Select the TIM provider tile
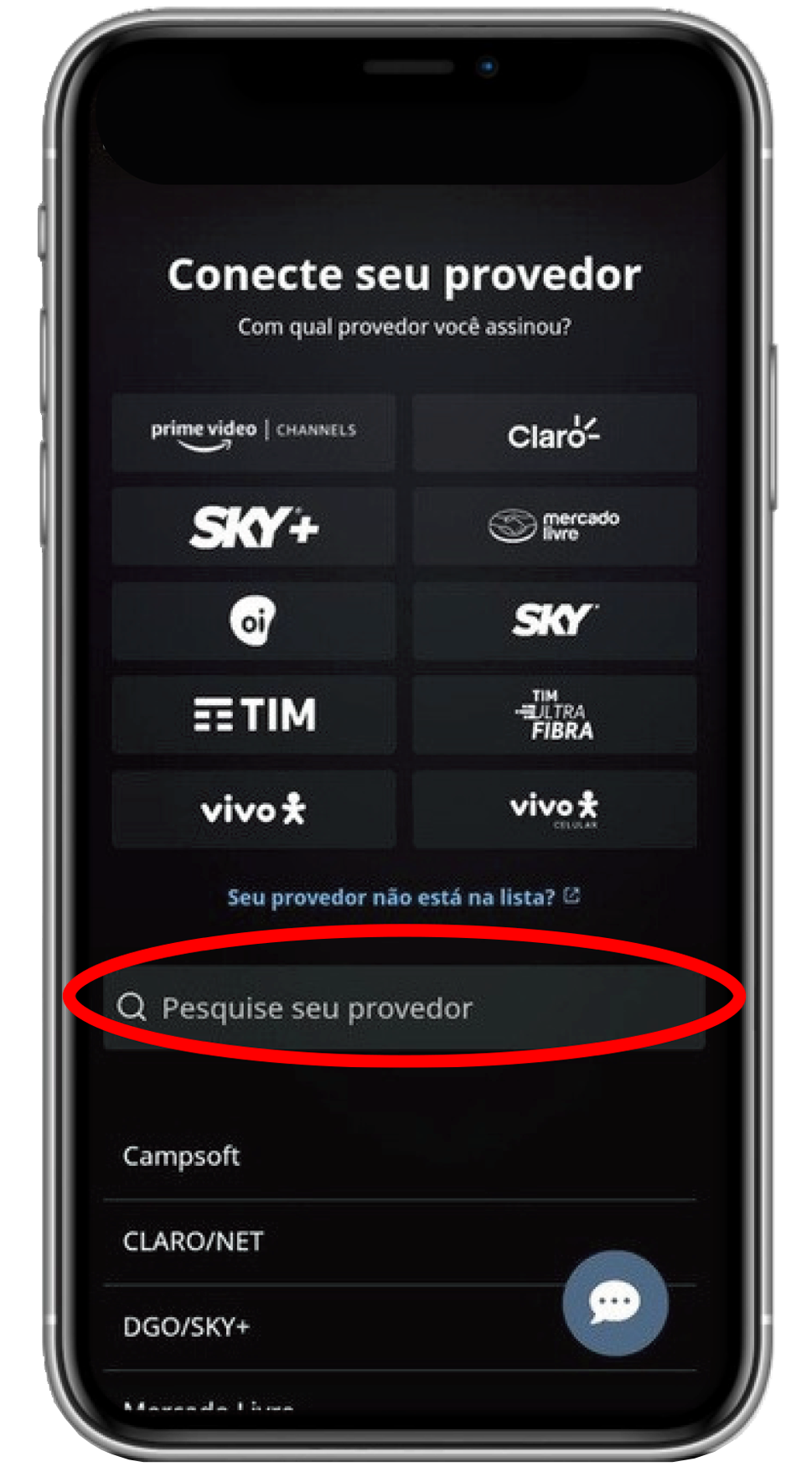812x1477 pixels. point(253,715)
